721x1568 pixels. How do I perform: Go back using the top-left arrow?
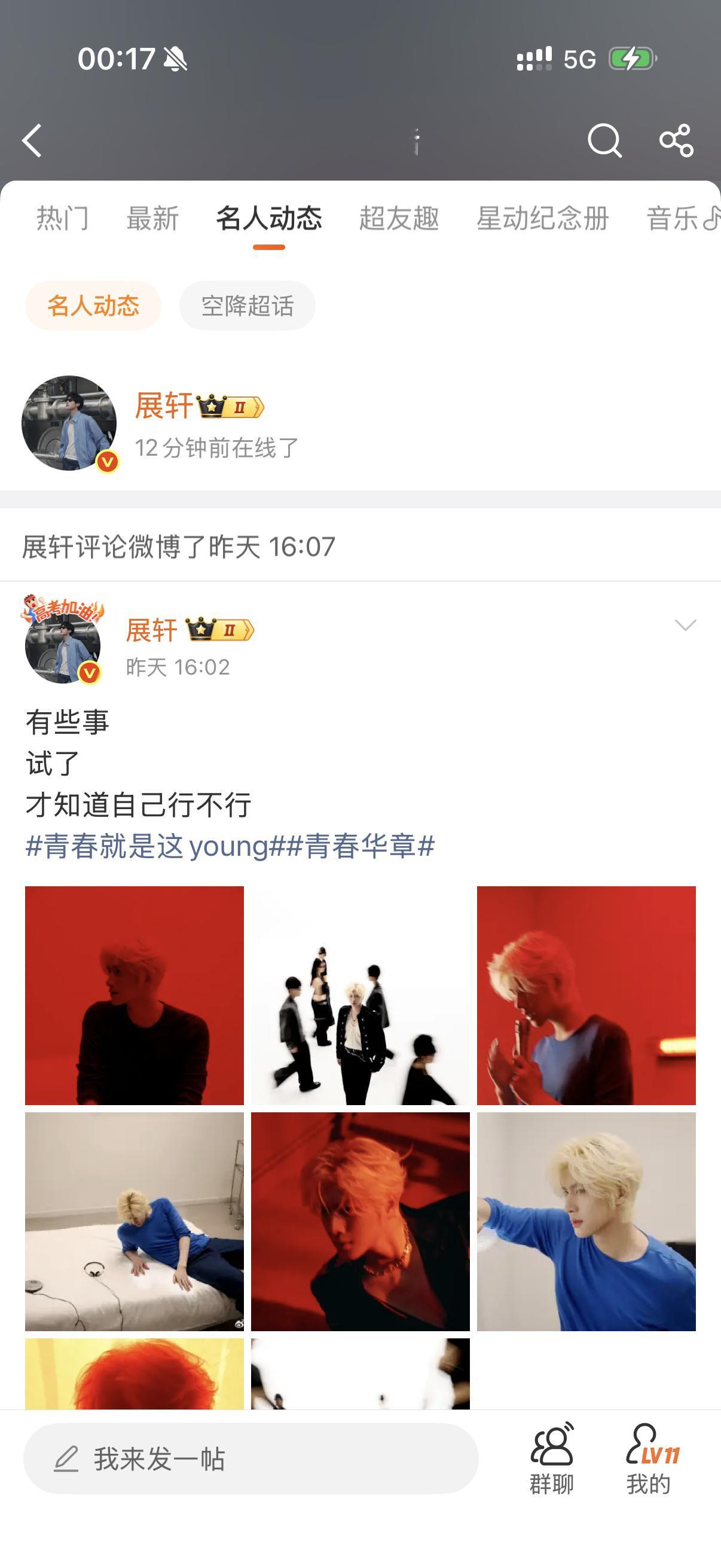32,141
